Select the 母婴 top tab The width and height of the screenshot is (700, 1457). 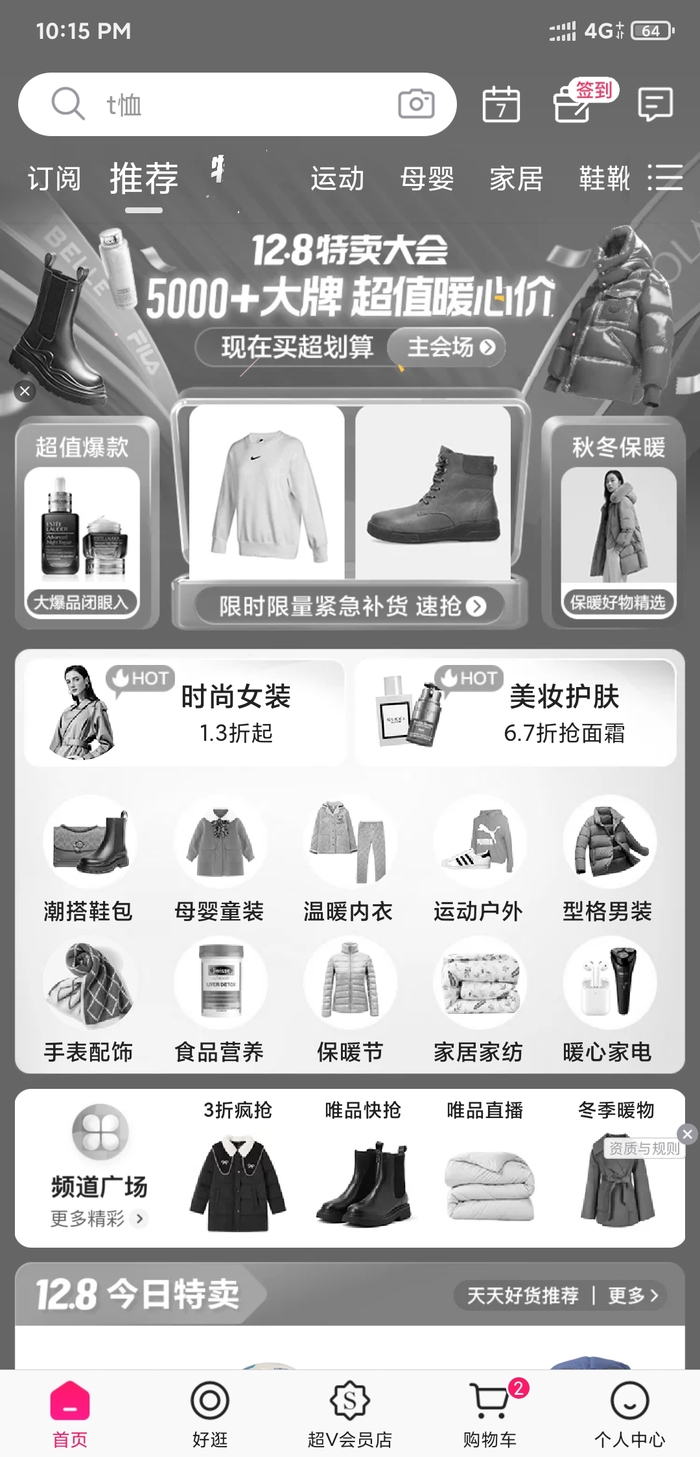coord(427,179)
